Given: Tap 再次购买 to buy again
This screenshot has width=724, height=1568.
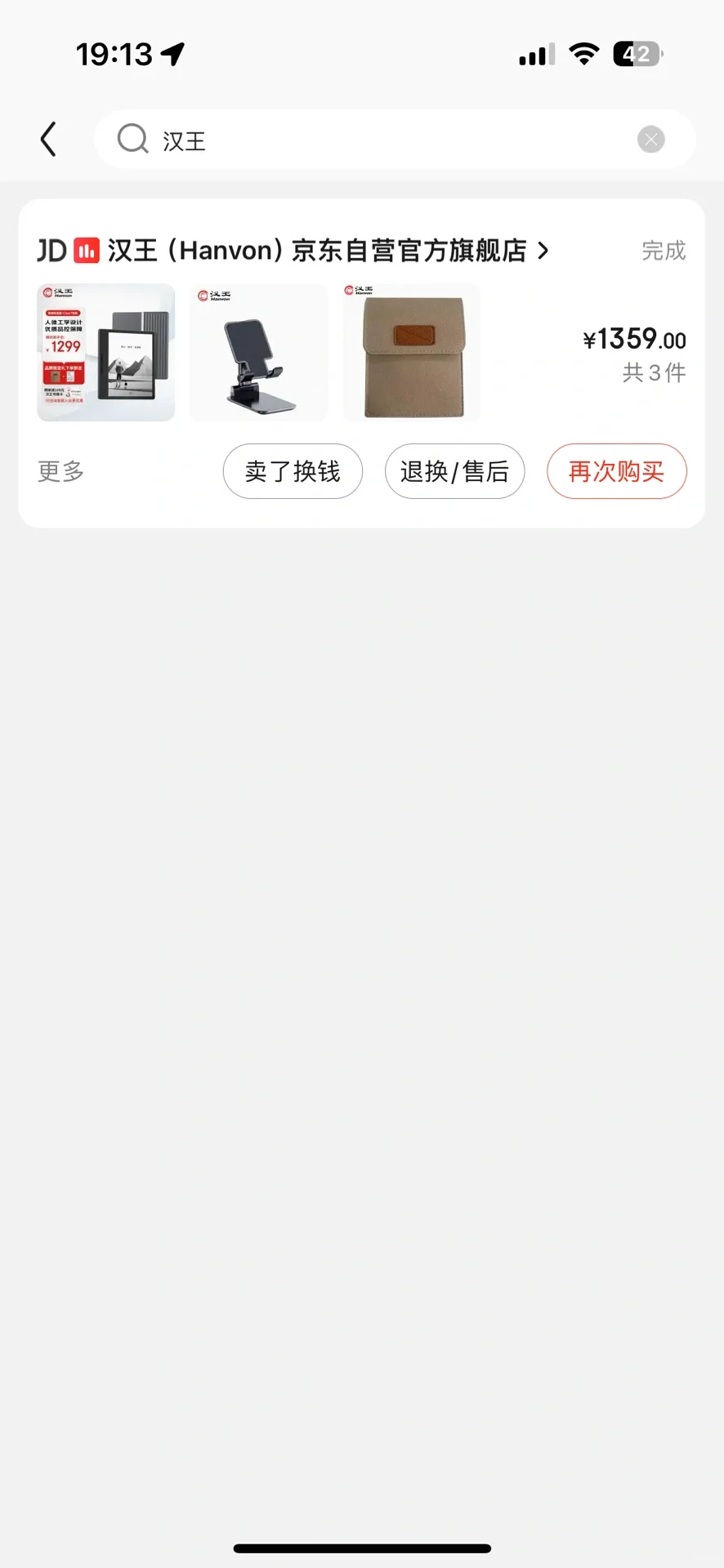Looking at the screenshot, I should pos(617,471).
